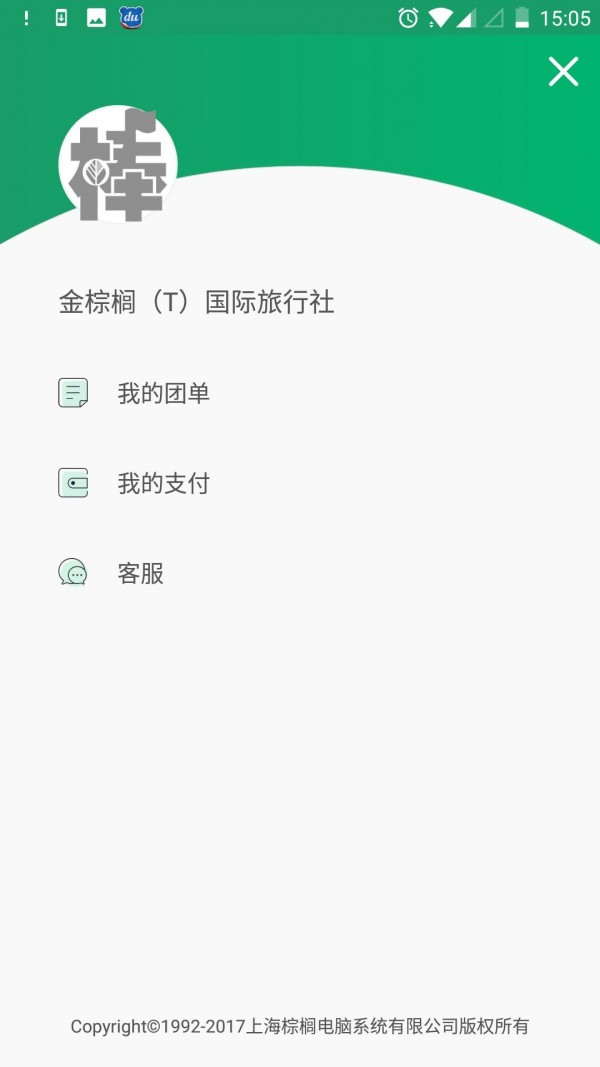Viewport: 600px width, 1067px height.
Task: Open 我的支付 (my payments)
Action: tap(163, 483)
